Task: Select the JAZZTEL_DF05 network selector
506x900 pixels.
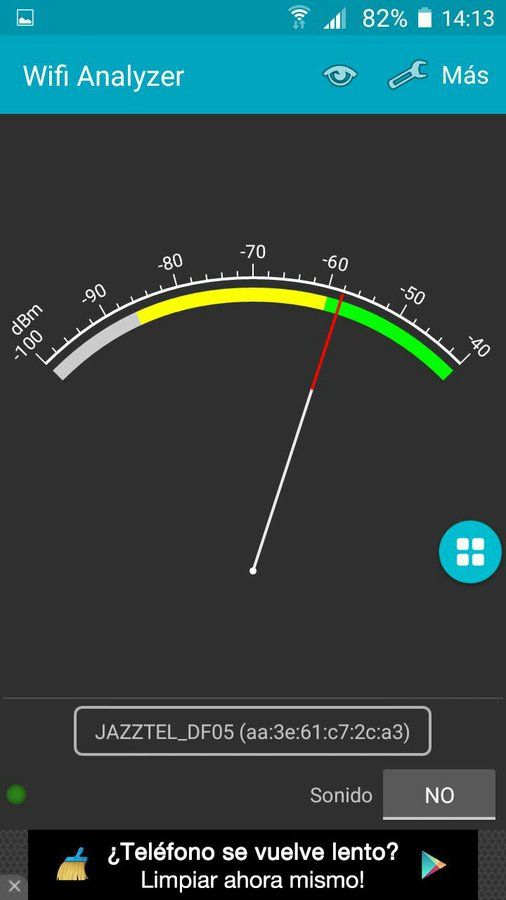Action: tap(252, 731)
